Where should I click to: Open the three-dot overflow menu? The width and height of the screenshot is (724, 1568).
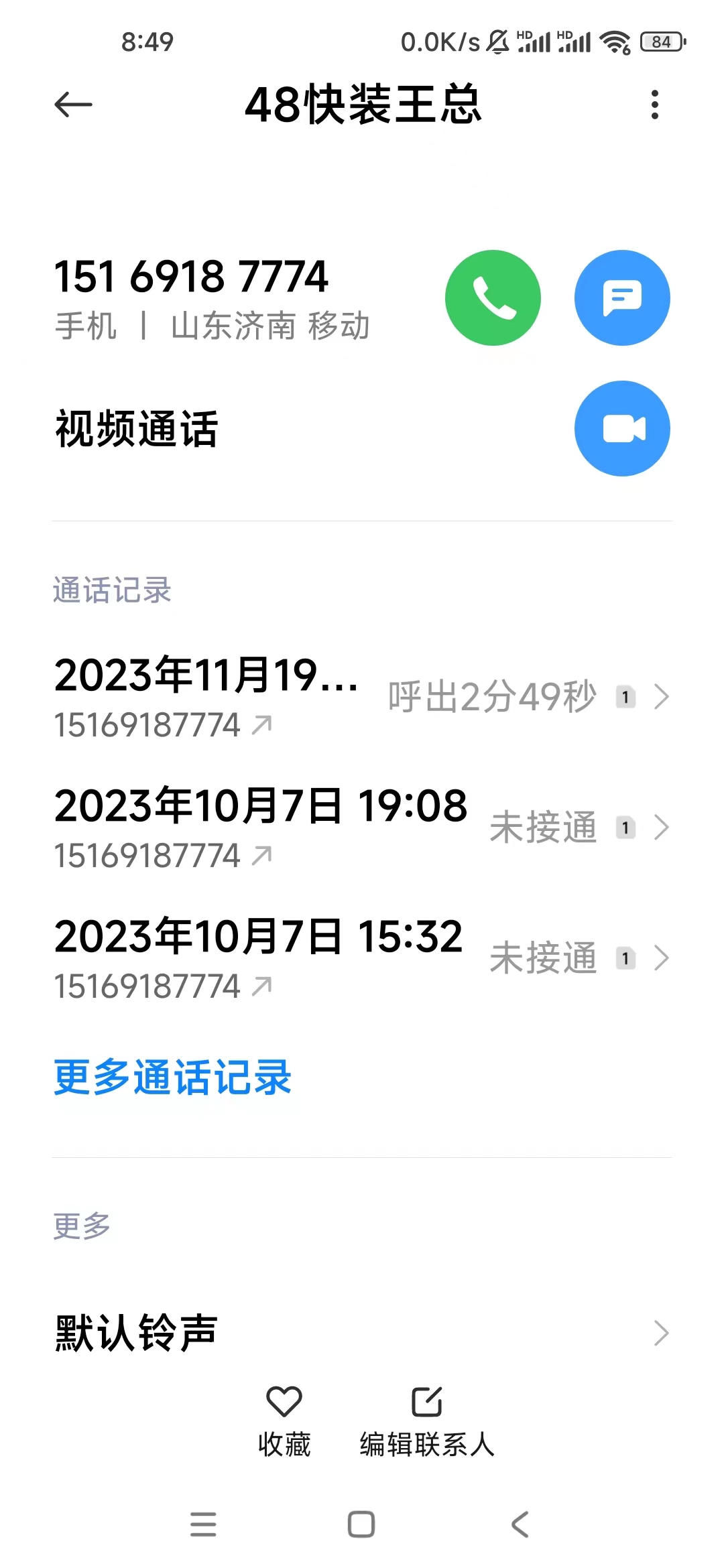655,105
